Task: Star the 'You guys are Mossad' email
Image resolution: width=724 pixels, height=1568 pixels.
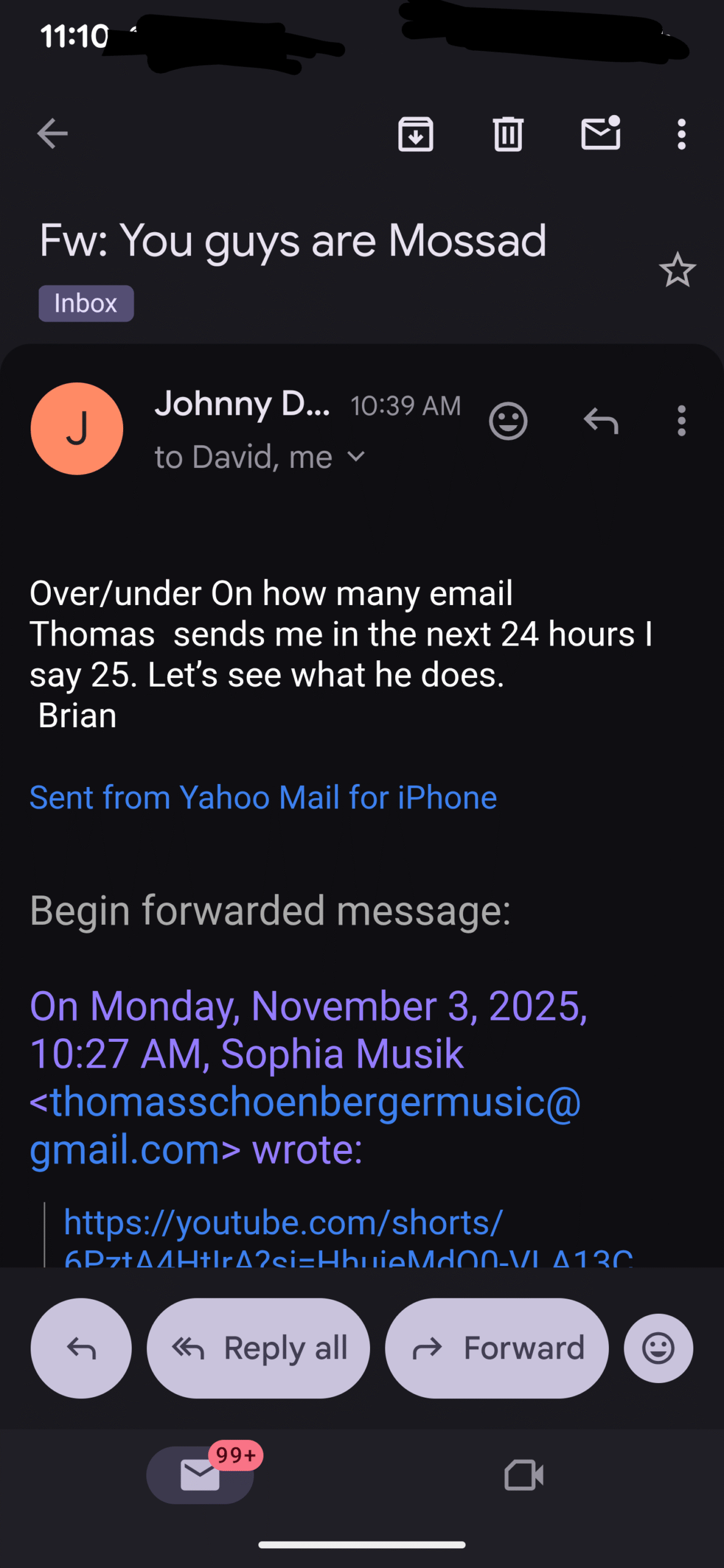Action: [677, 270]
